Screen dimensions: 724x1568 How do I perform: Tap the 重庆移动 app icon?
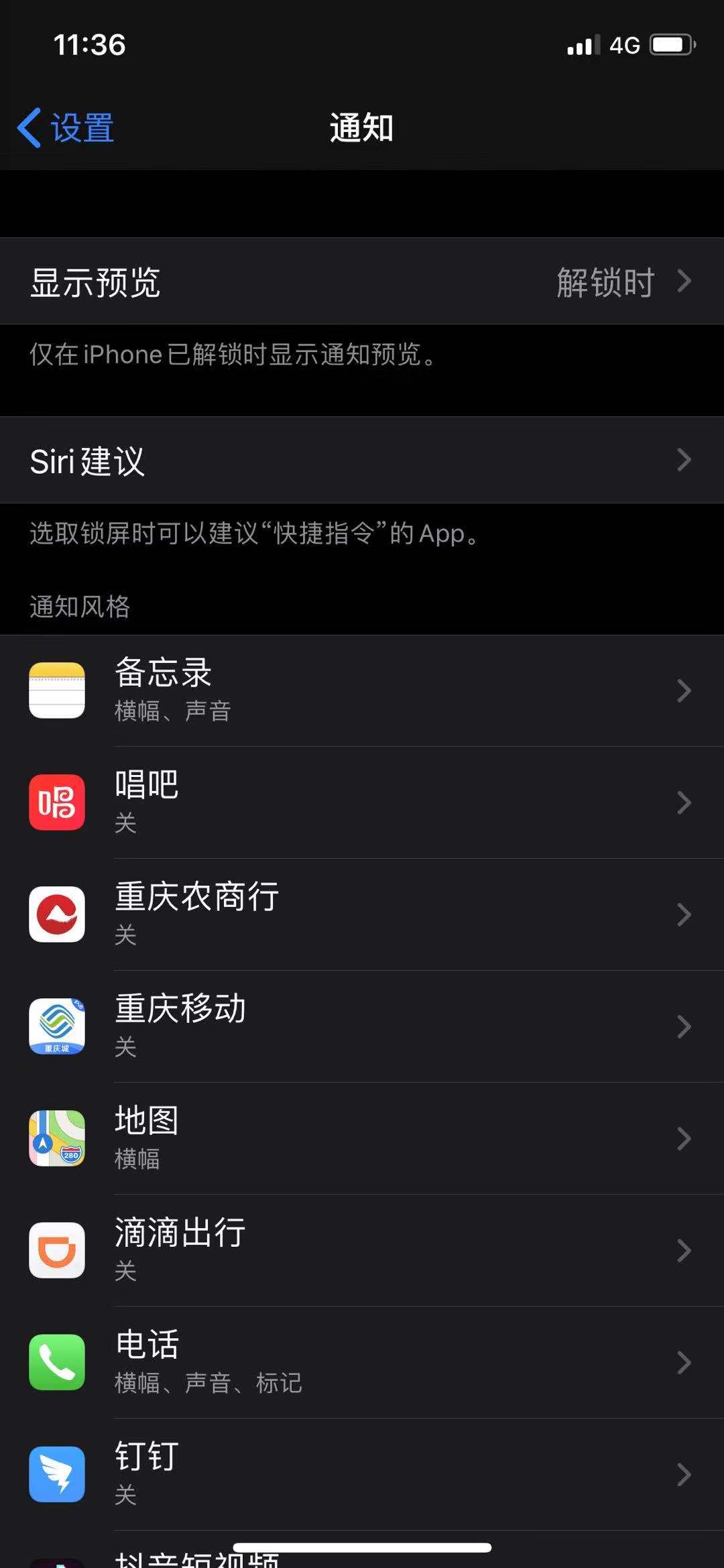pos(57,1027)
